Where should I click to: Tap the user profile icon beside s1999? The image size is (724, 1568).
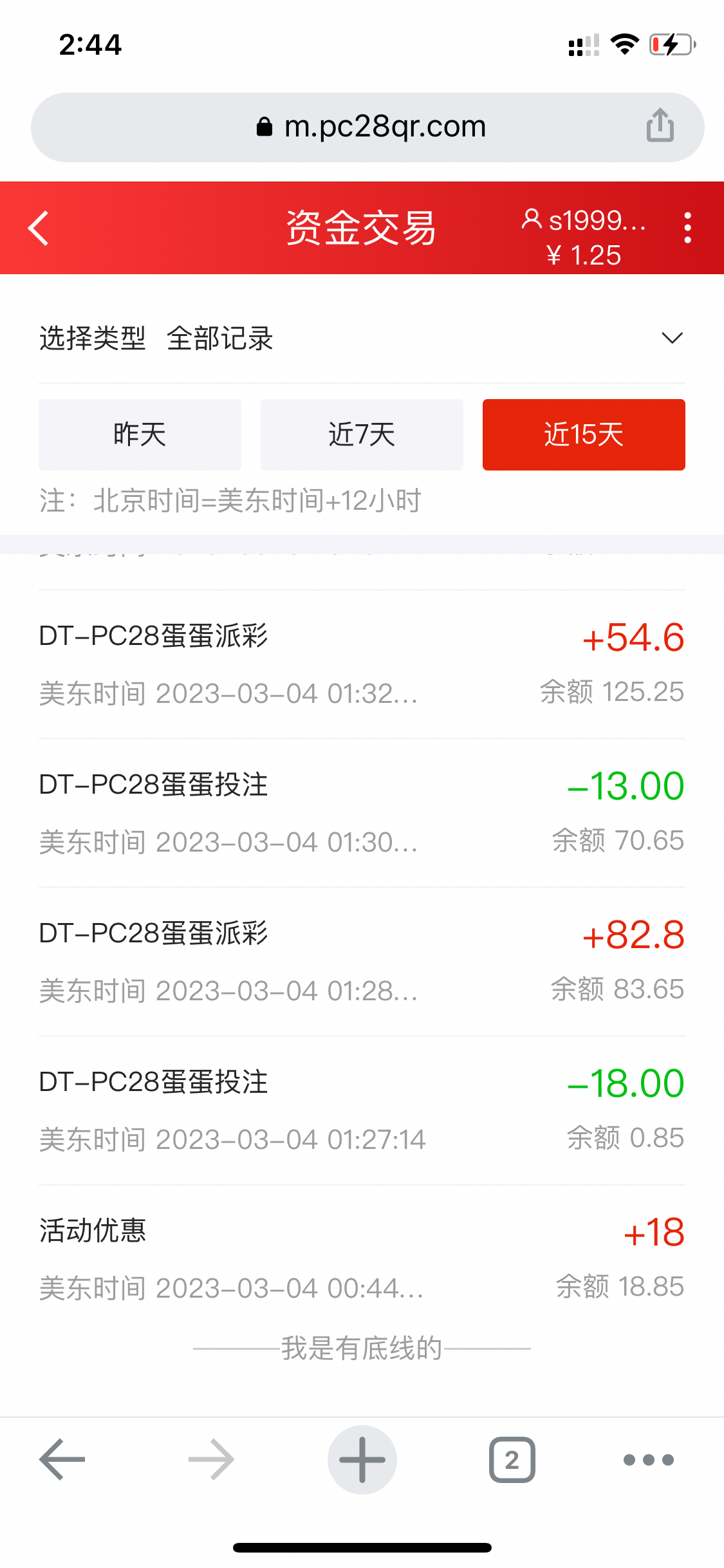click(532, 221)
